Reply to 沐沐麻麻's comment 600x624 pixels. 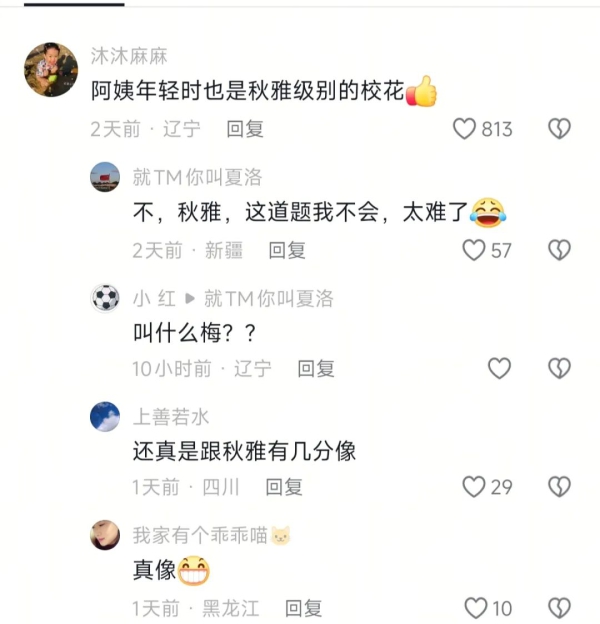244,129
